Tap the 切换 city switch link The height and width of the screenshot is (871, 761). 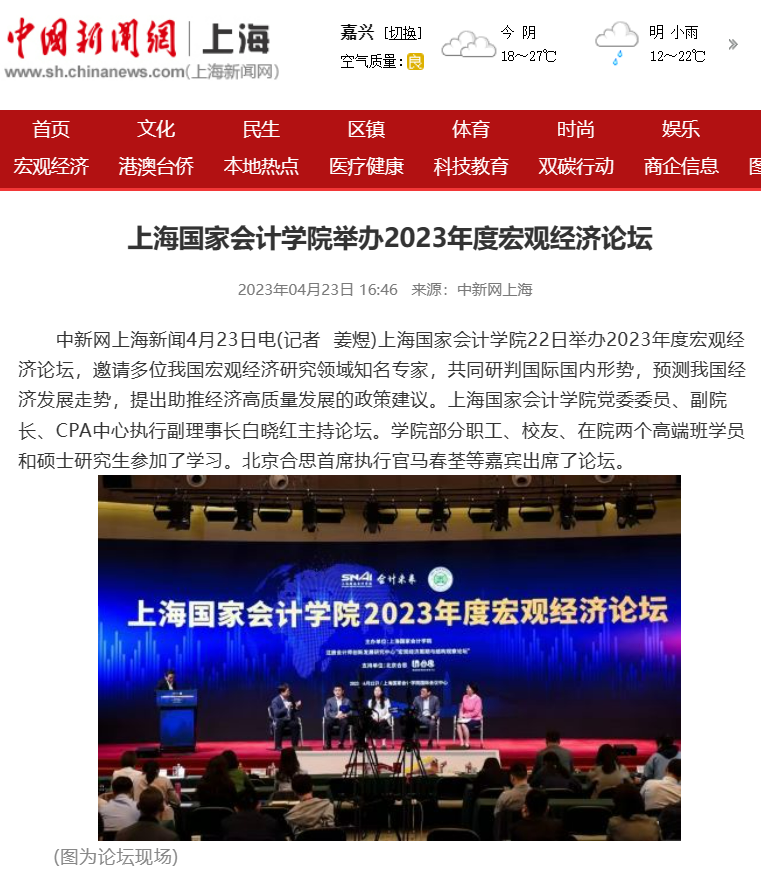(x=404, y=33)
